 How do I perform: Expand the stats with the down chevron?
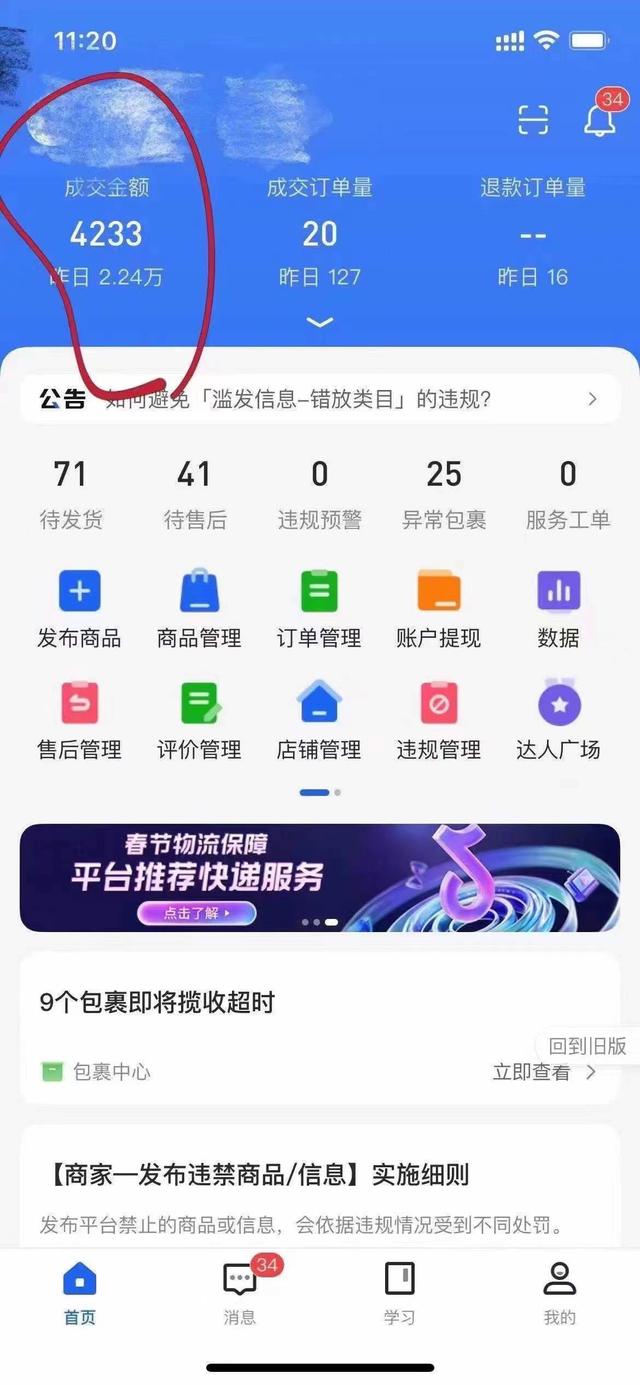tap(320, 322)
